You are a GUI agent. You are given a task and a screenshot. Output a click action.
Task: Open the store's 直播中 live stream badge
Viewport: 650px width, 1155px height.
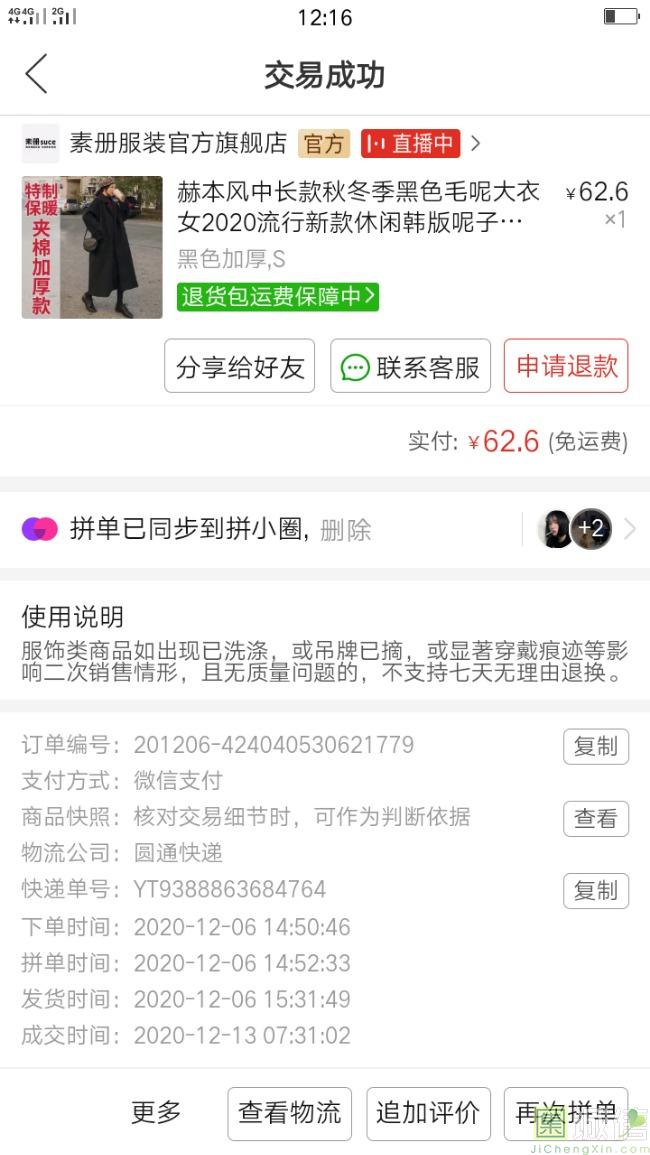[410, 144]
